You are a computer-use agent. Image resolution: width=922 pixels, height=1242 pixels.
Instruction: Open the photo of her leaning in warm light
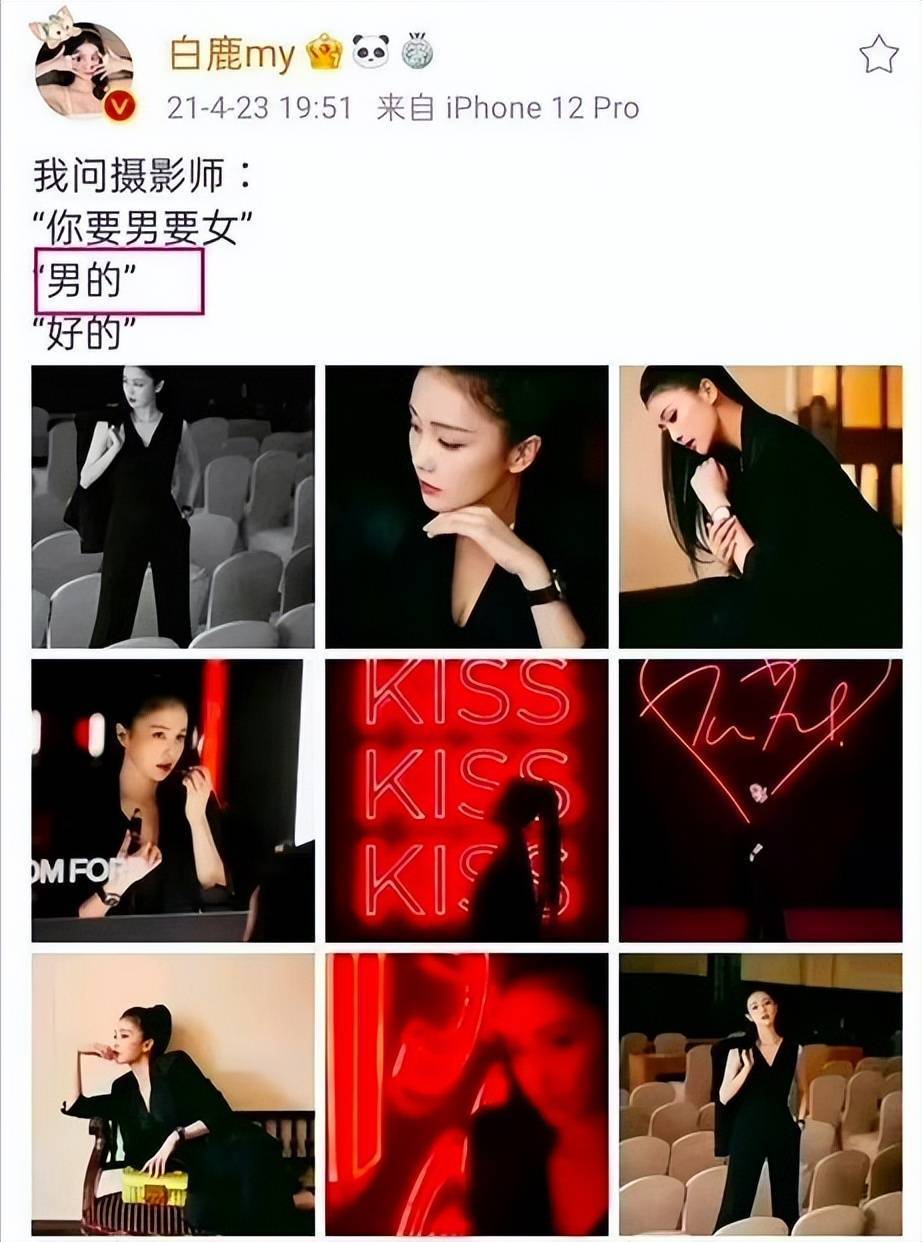[760, 507]
